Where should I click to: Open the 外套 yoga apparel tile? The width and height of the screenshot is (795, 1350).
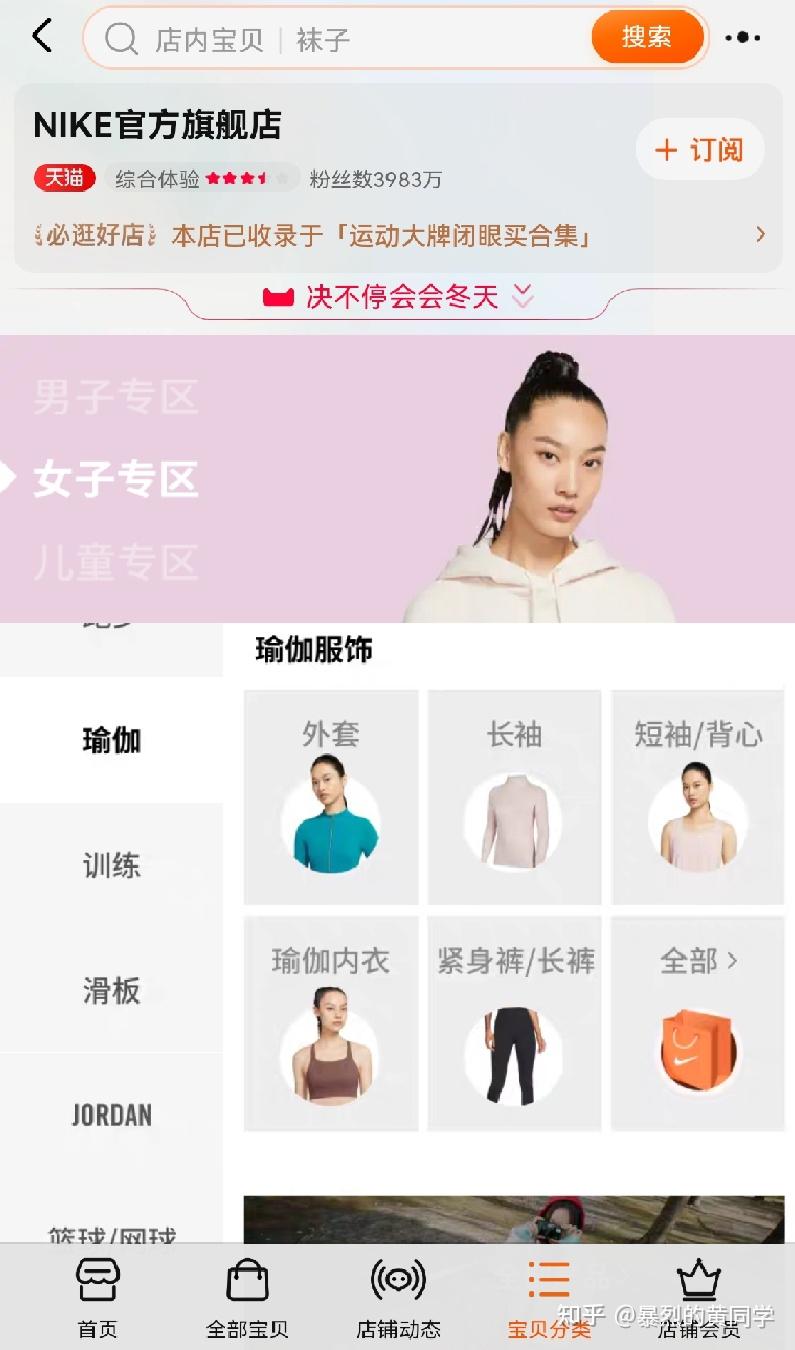(331, 797)
